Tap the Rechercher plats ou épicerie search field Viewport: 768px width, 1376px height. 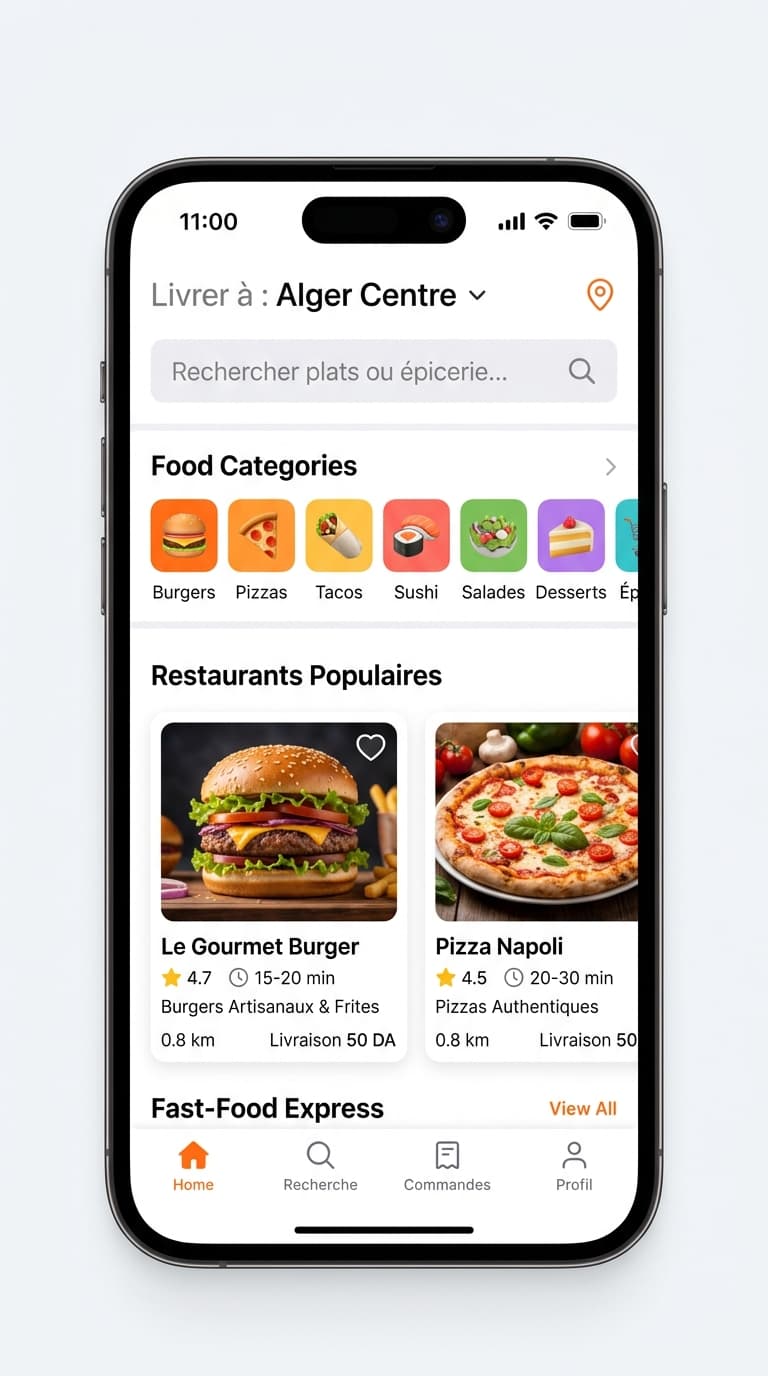pos(383,371)
